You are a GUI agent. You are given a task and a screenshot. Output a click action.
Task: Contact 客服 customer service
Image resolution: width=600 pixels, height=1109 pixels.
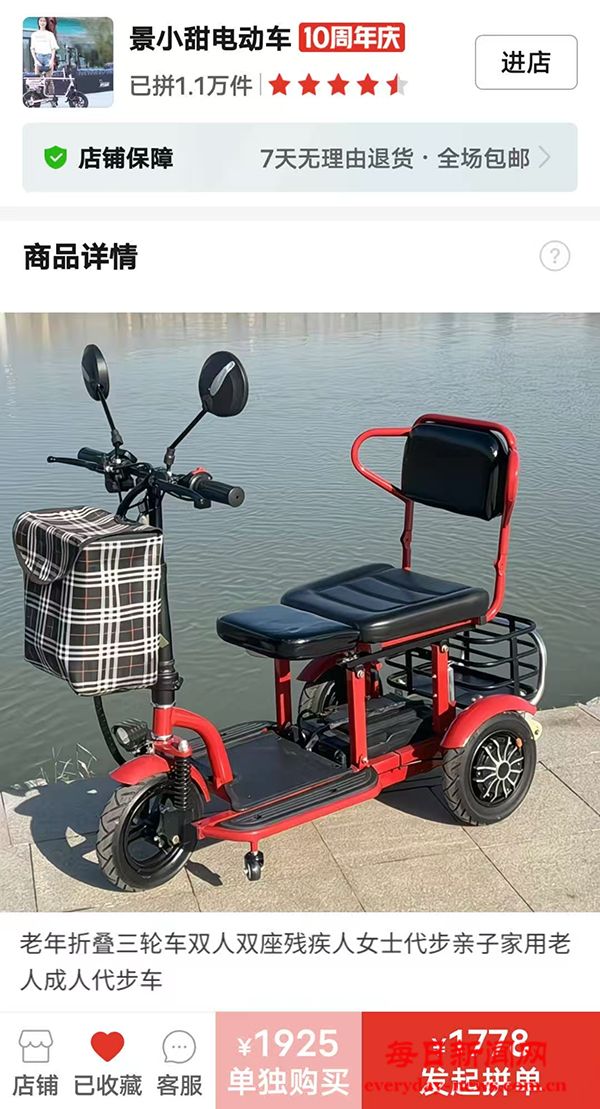[179, 1061]
